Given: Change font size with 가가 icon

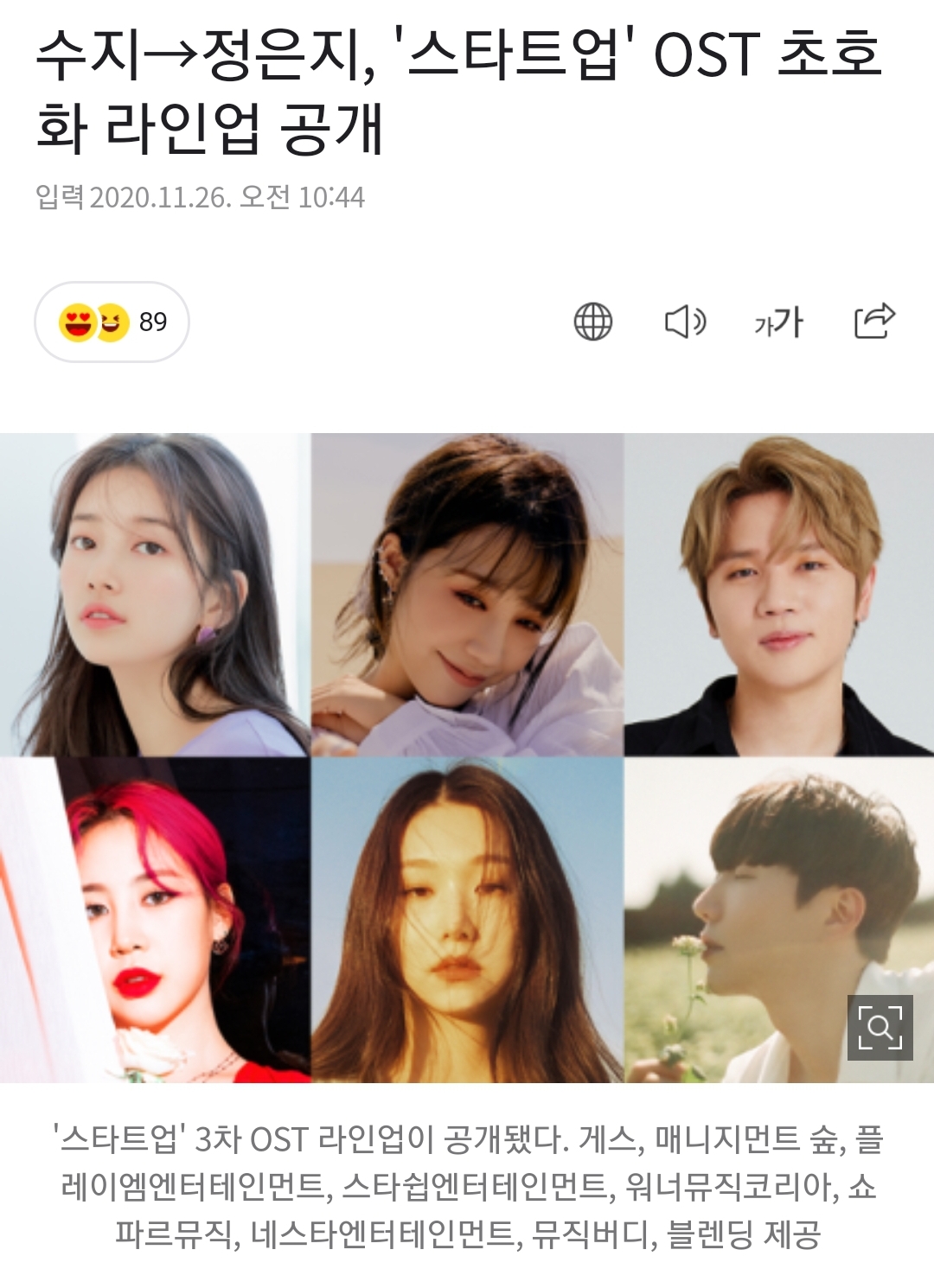Looking at the screenshot, I should 778,322.
